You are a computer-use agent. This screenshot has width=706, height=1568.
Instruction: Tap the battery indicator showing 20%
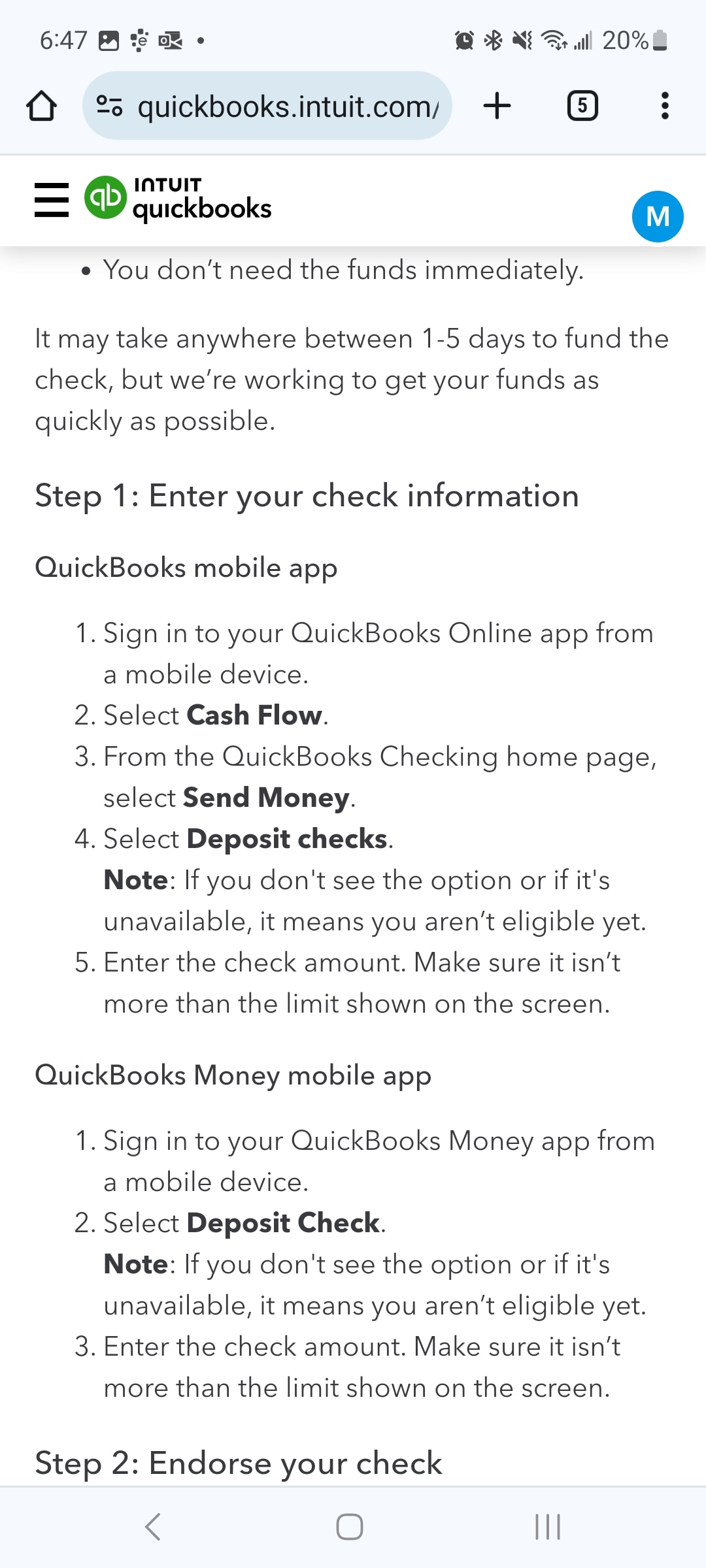637,41
